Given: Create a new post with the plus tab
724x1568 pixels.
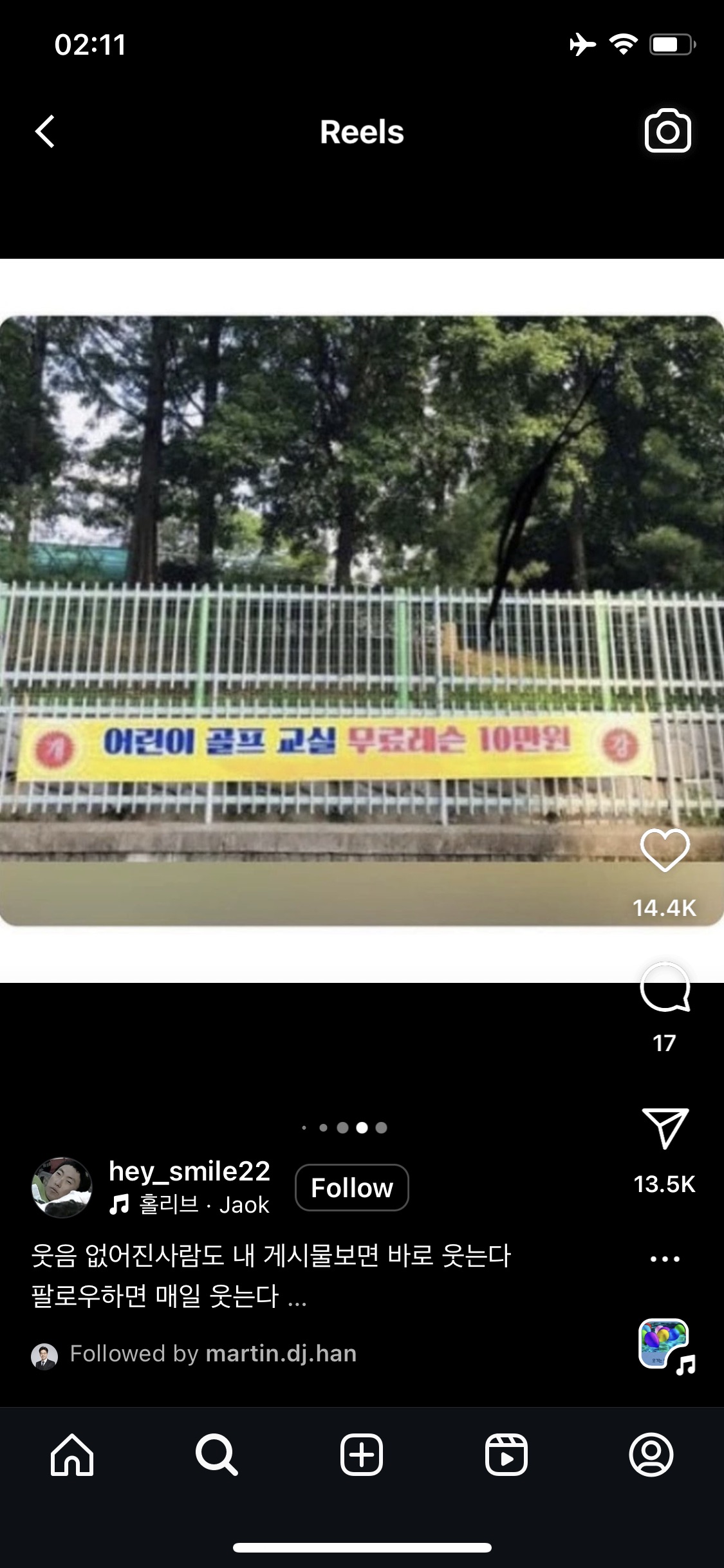Looking at the screenshot, I should tap(362, 1455).
